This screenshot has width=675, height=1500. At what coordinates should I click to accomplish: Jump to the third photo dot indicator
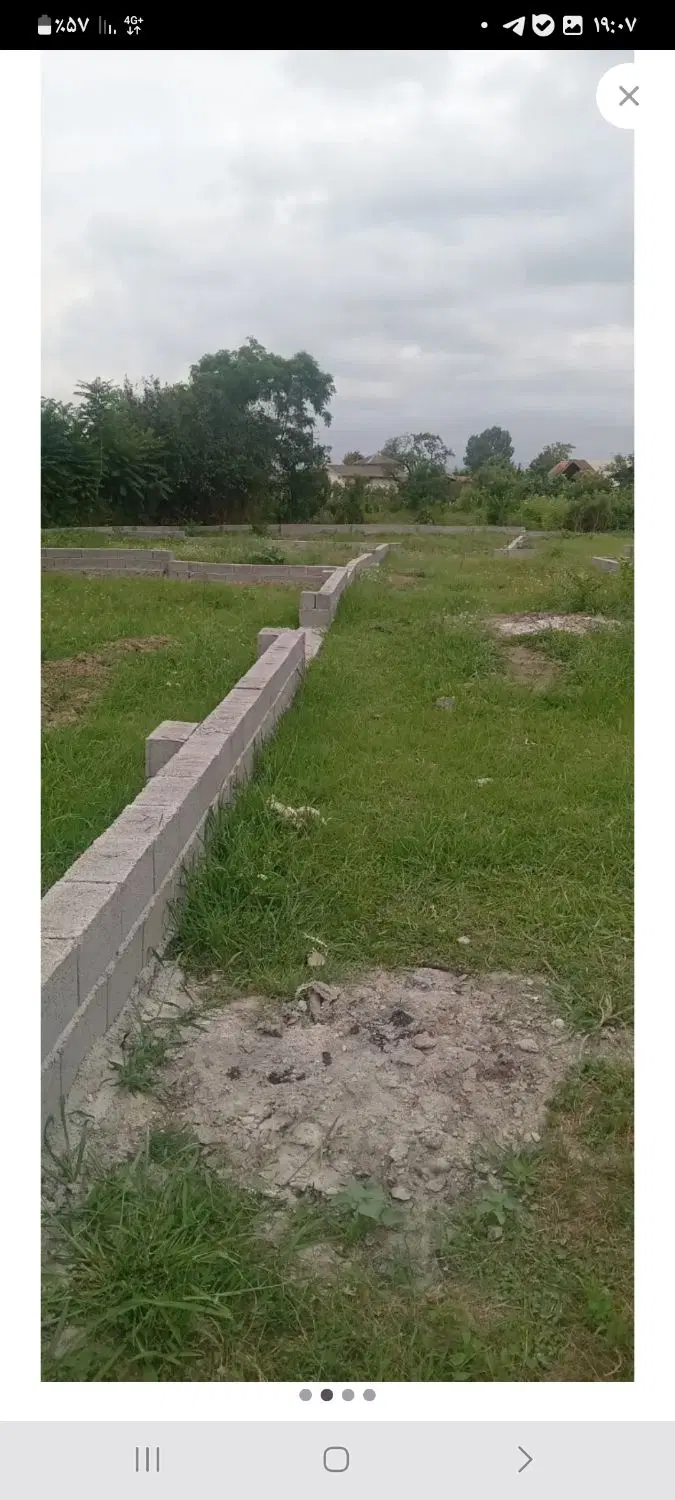(x=348, y=1395)
